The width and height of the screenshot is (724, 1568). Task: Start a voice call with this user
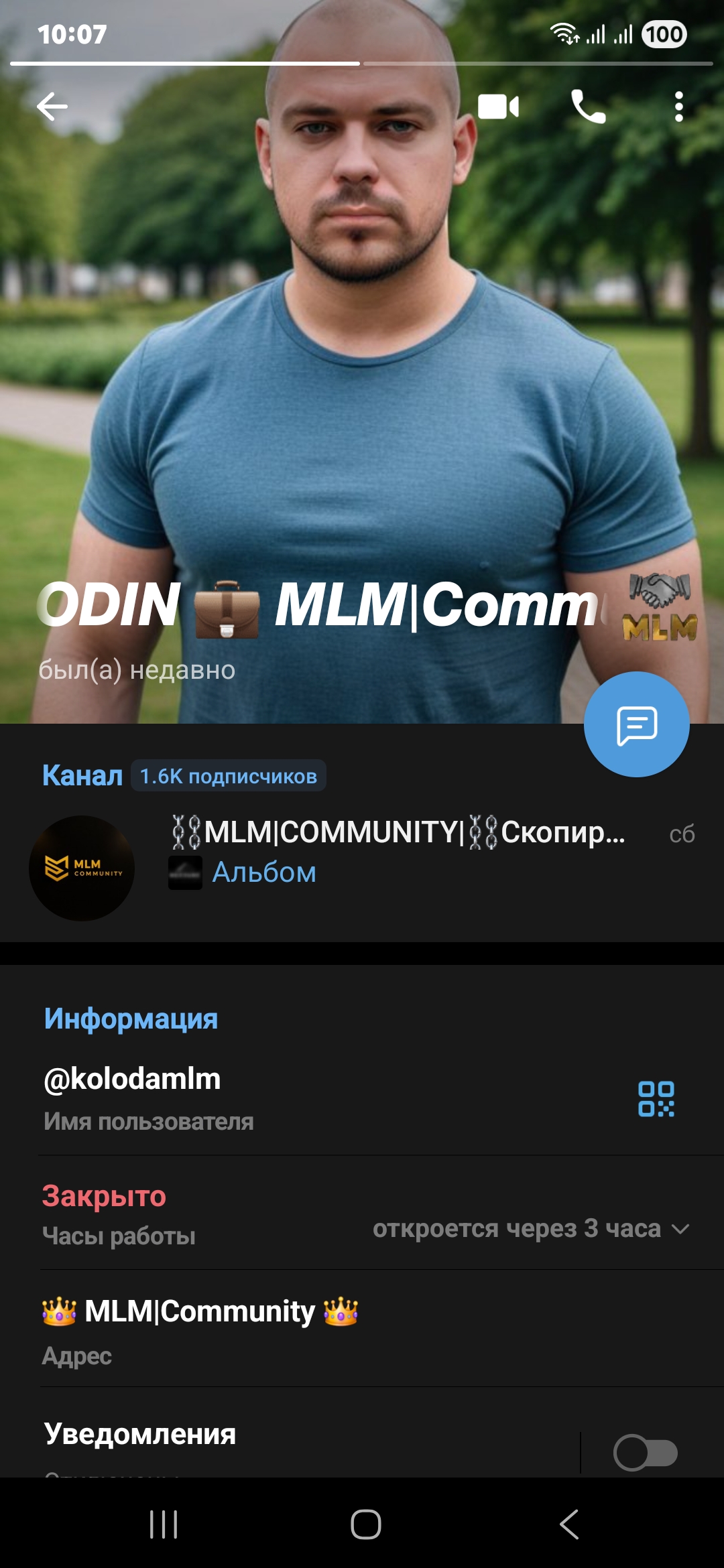tap(588, 107)
